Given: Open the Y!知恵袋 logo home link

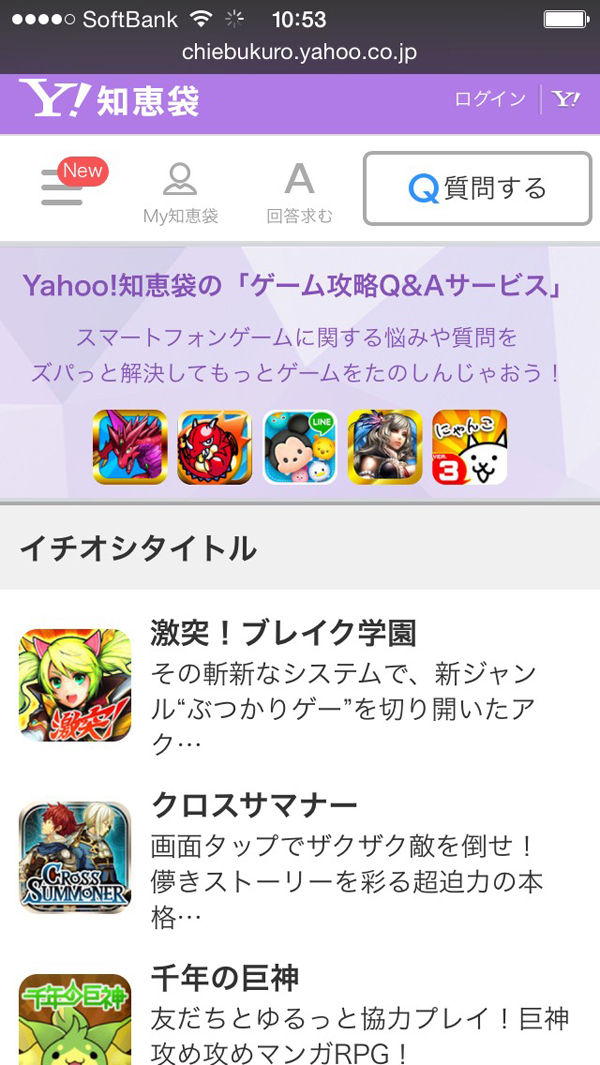Looking at the screenshot, I should (110, 100).
